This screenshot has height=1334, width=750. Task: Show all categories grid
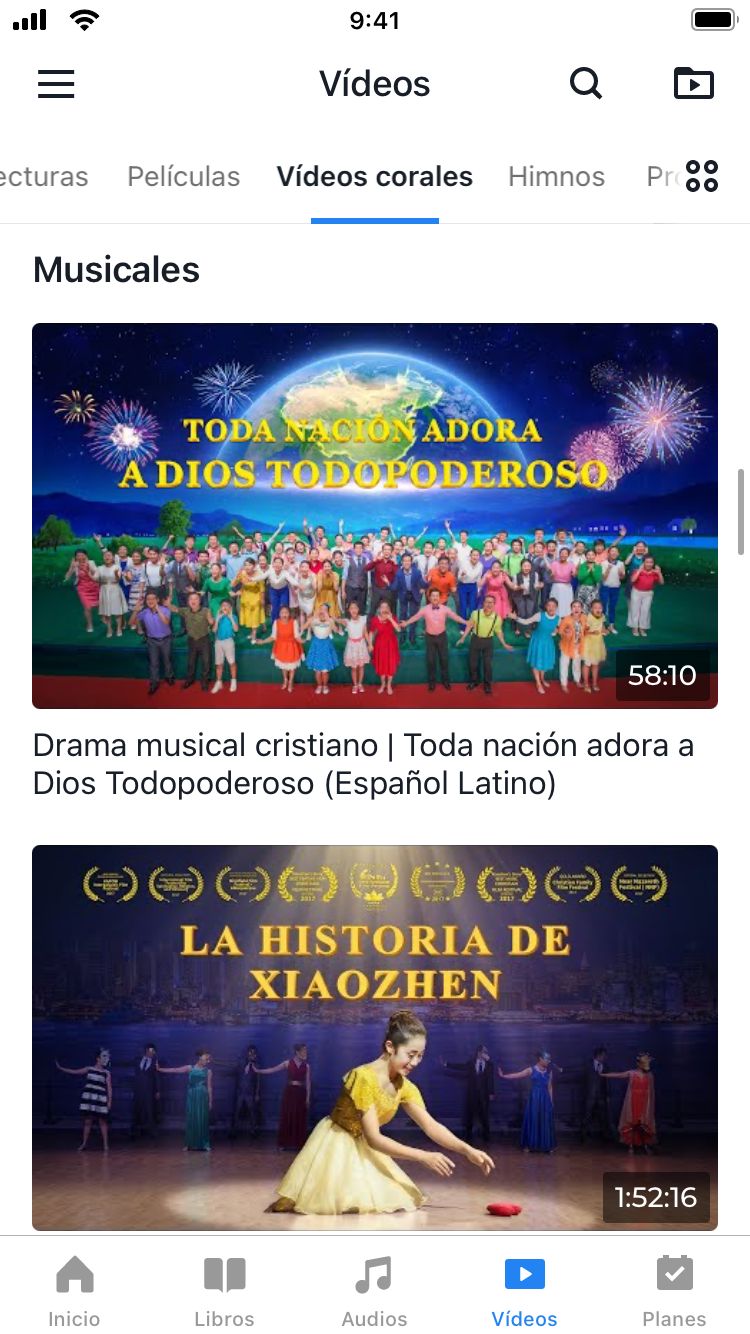click(702, 176)
